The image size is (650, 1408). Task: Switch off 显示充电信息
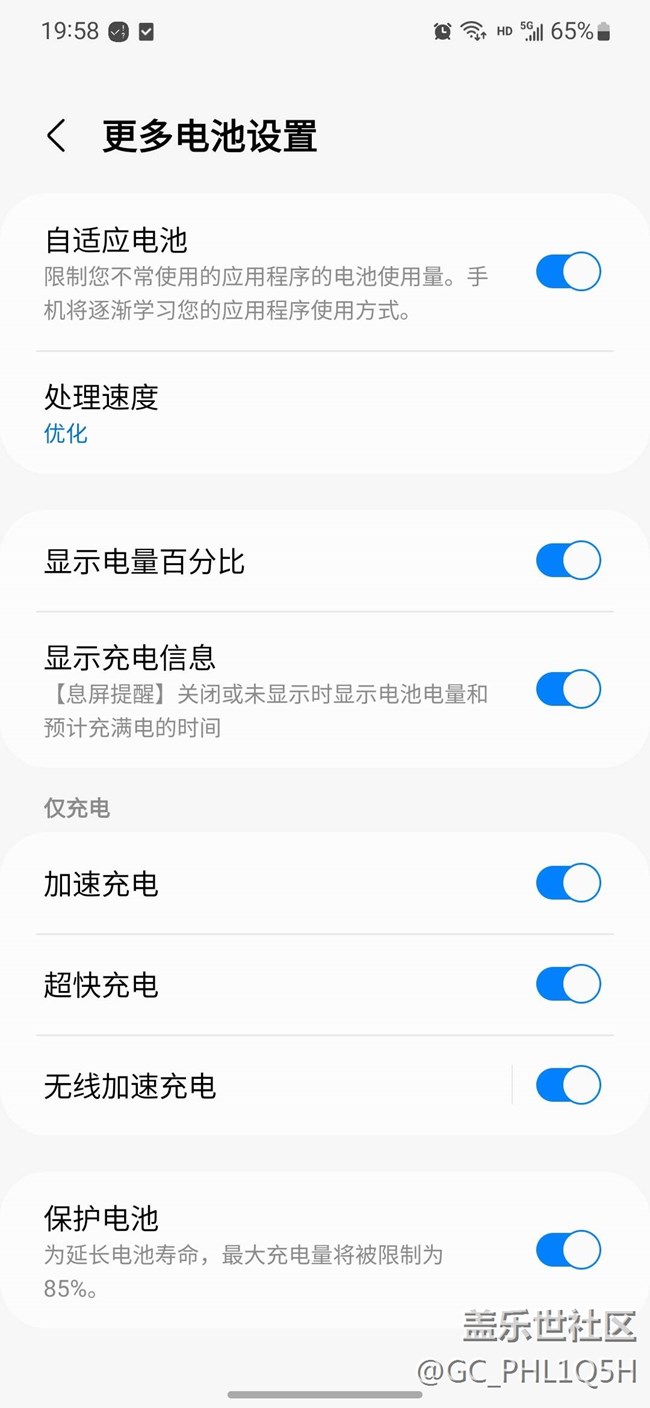568,689
